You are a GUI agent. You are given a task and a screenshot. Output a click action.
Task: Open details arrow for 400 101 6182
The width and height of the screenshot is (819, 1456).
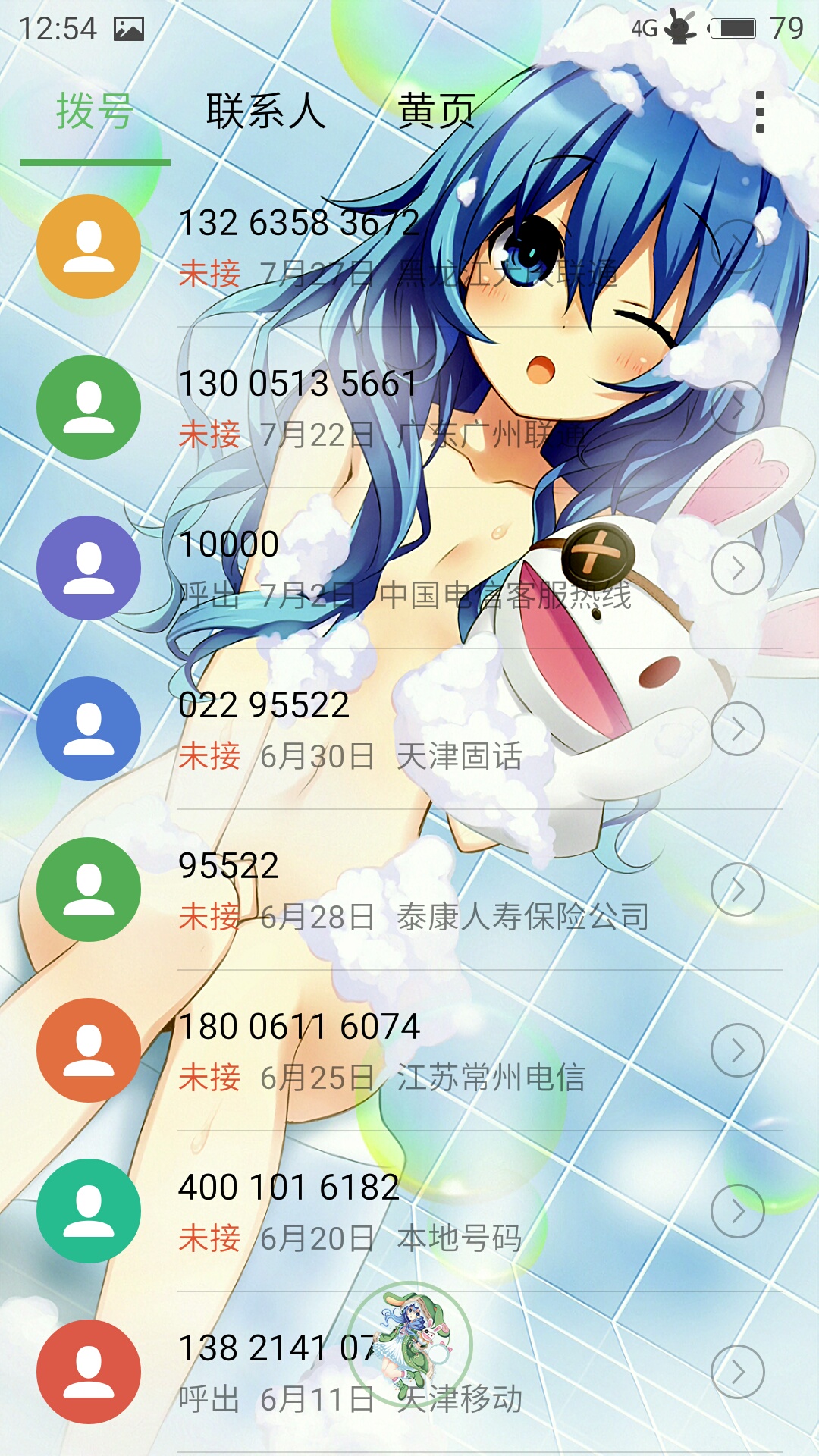click(737, 1211)
